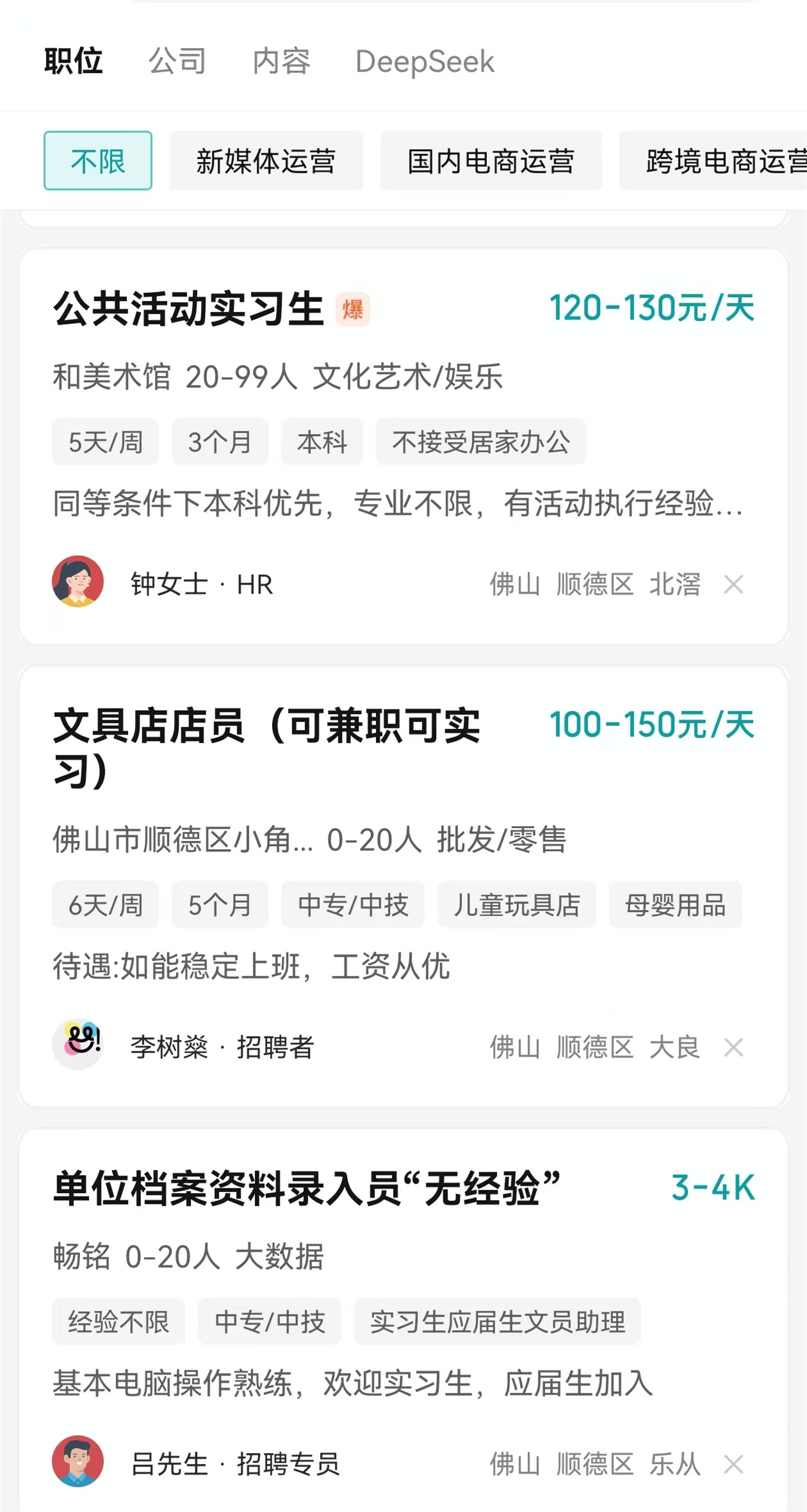This screenshot has width=807, height=1512.
Task: Click 吕先生's recruiter avatar
Action: 79,1463
